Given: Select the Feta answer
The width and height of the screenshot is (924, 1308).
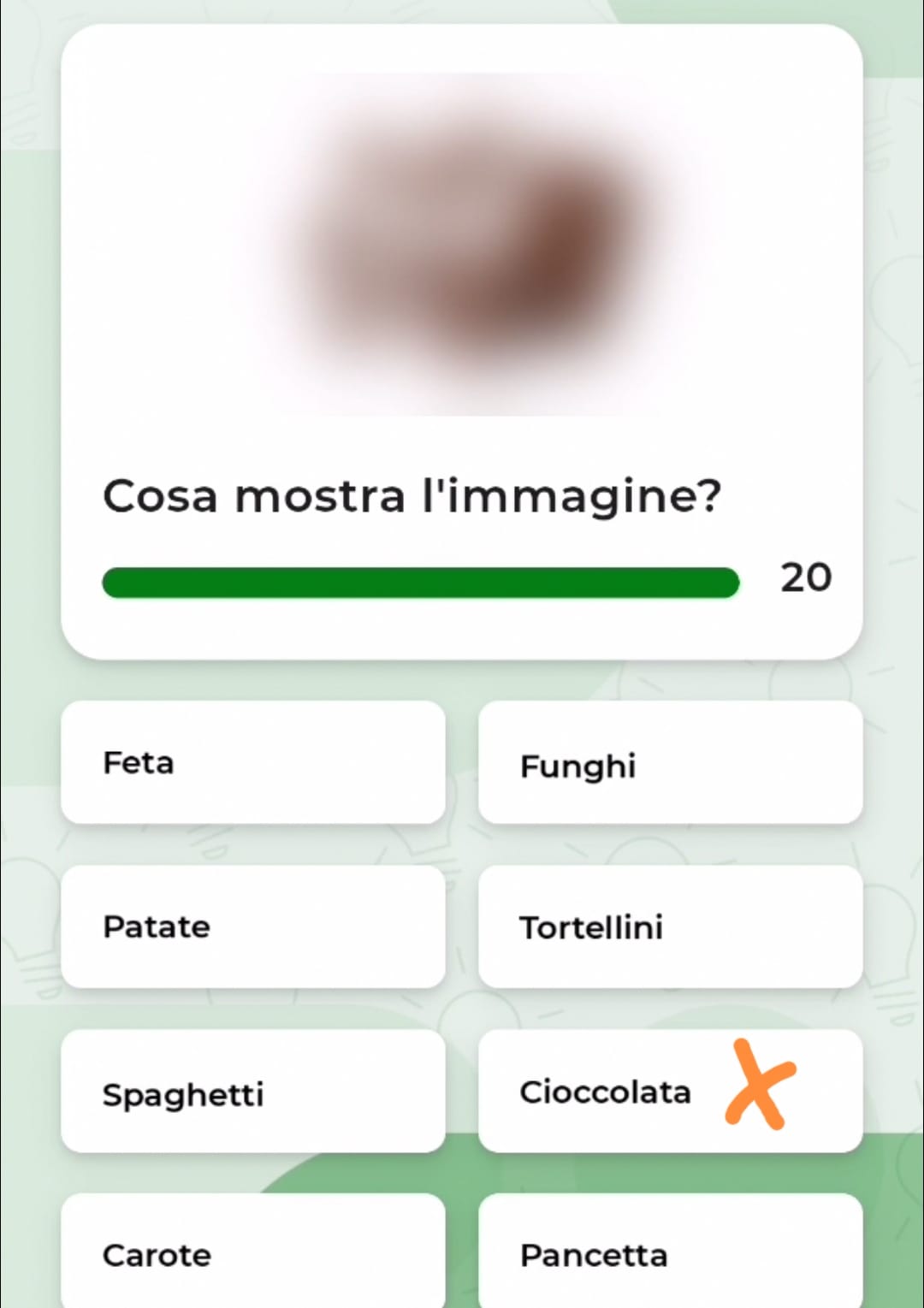Looking at the screenshot, I should (x=252, y=762).
